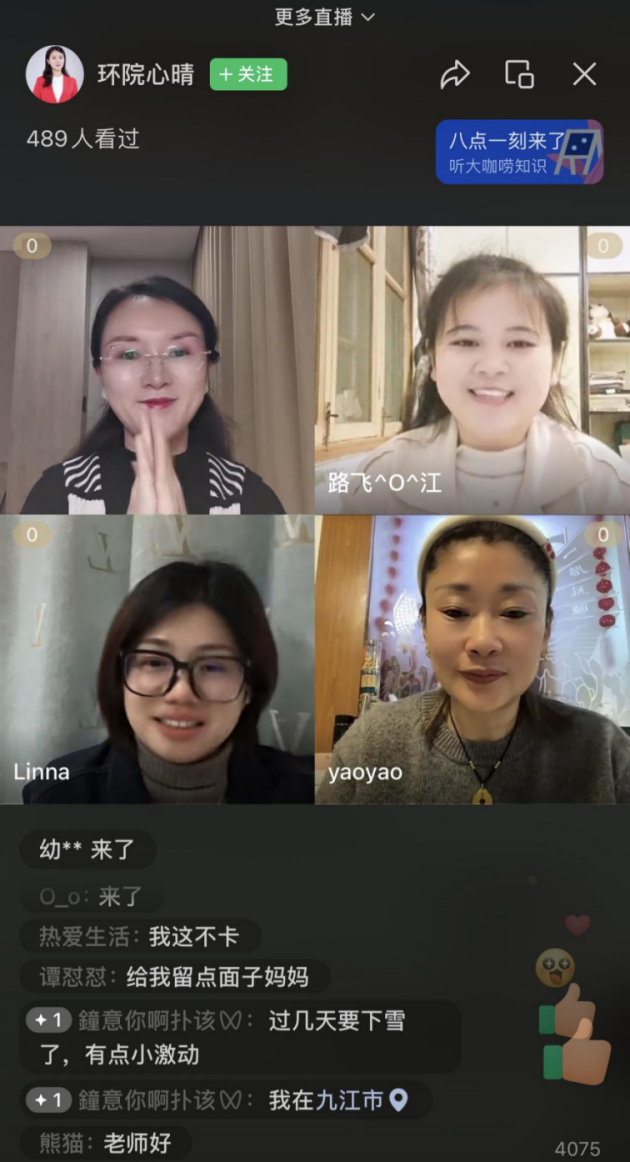Close the live stream
630x1162 pixels.
pyautogui.click(x=584, y=74)
